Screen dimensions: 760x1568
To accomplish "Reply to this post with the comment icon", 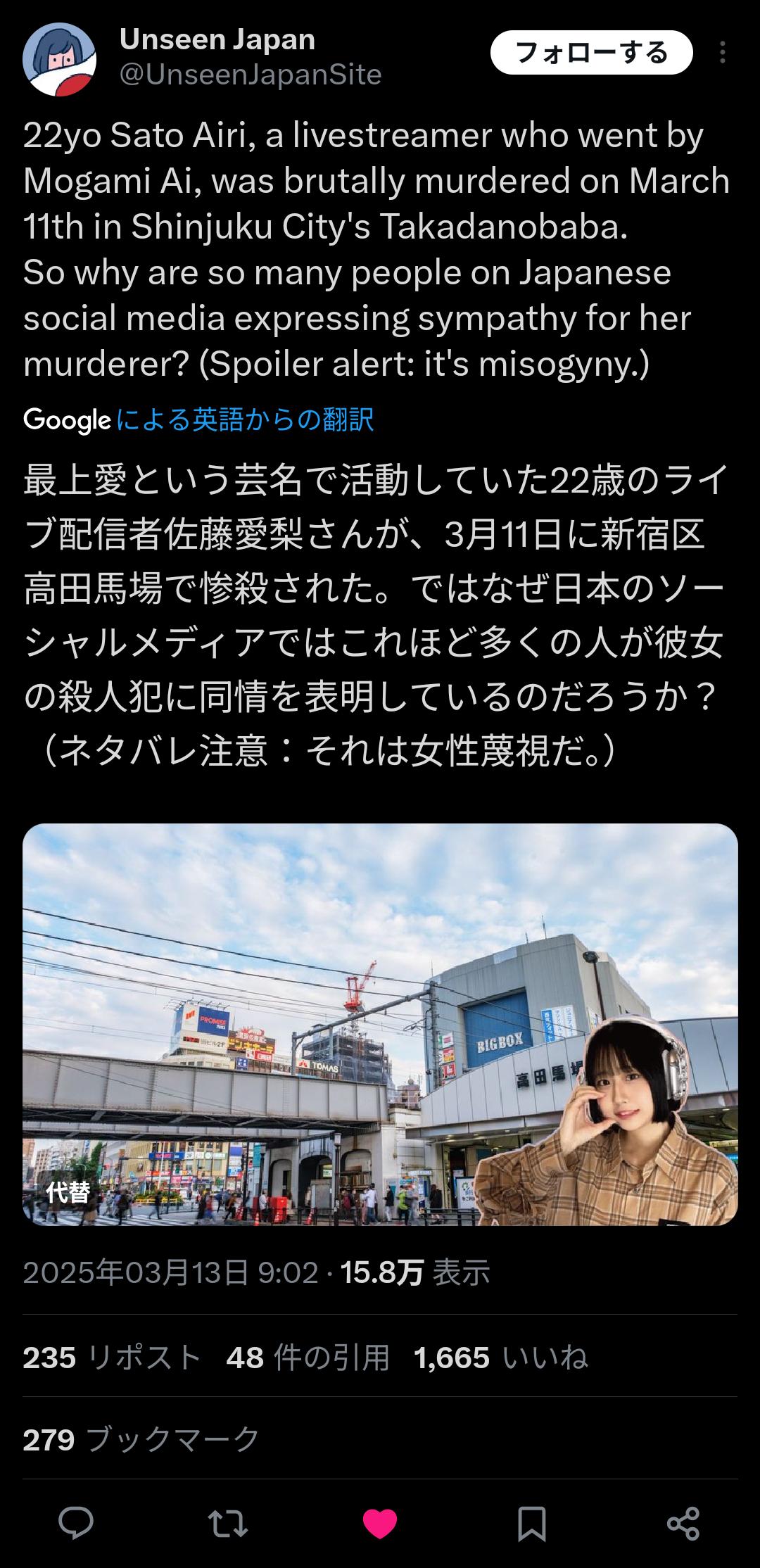I will point(76,1524).
